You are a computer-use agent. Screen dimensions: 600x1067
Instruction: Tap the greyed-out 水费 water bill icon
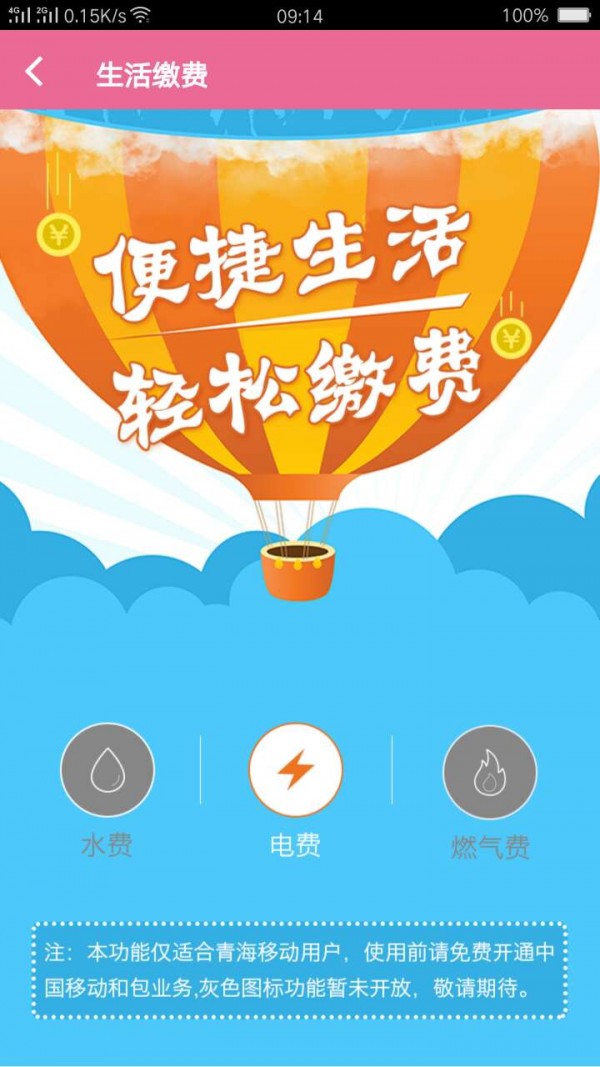107,771
